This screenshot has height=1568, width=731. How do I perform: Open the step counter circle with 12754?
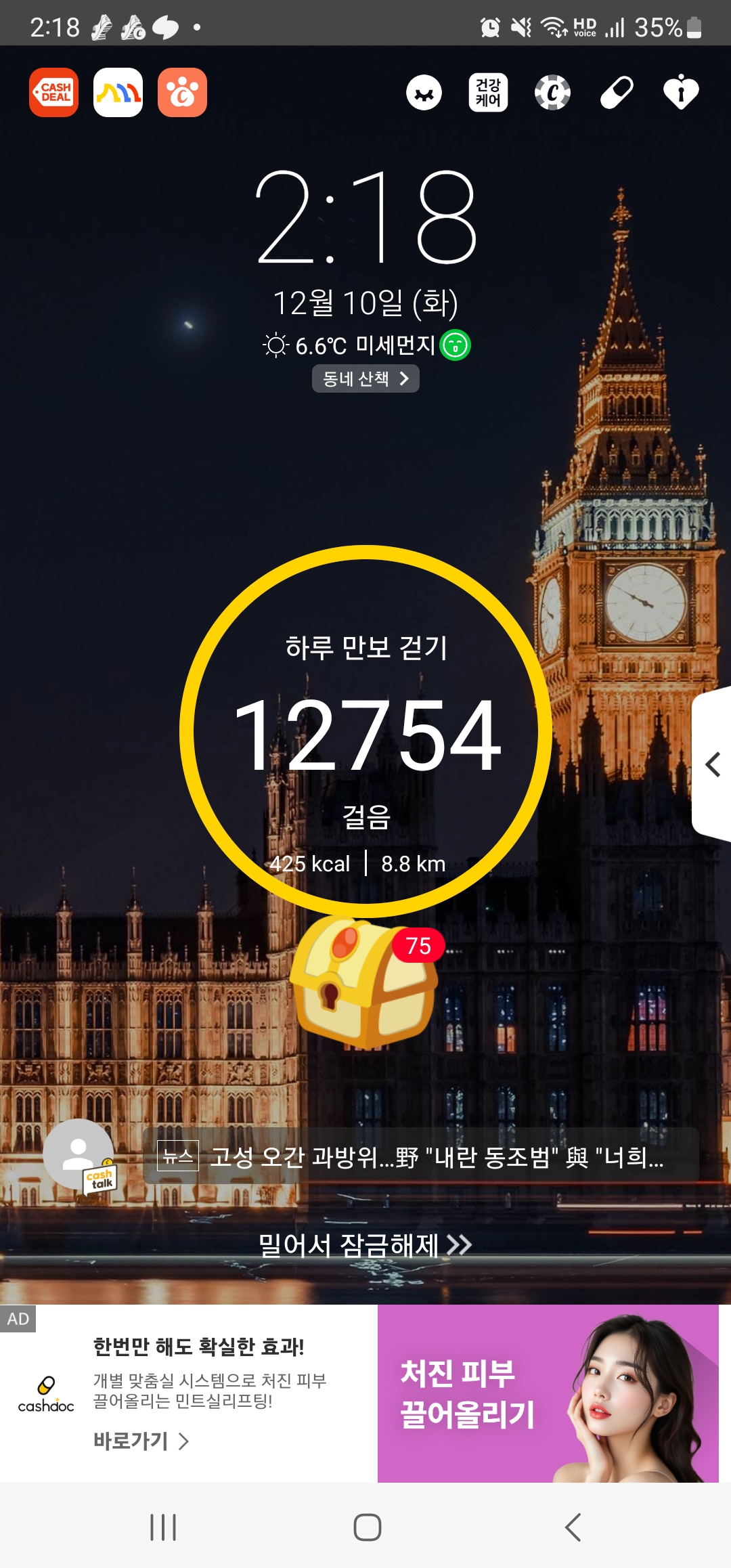point(365,731)
